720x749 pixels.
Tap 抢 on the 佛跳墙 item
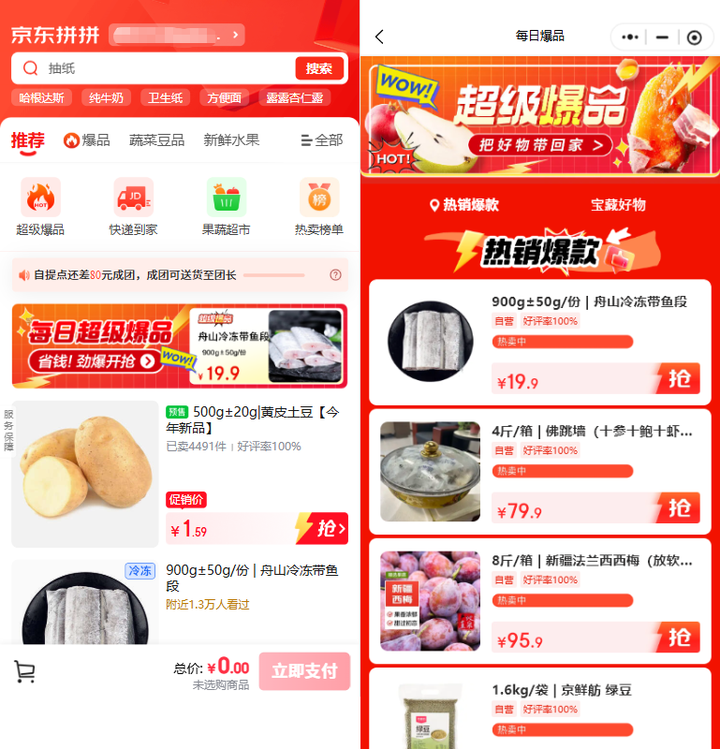[679, 508]
